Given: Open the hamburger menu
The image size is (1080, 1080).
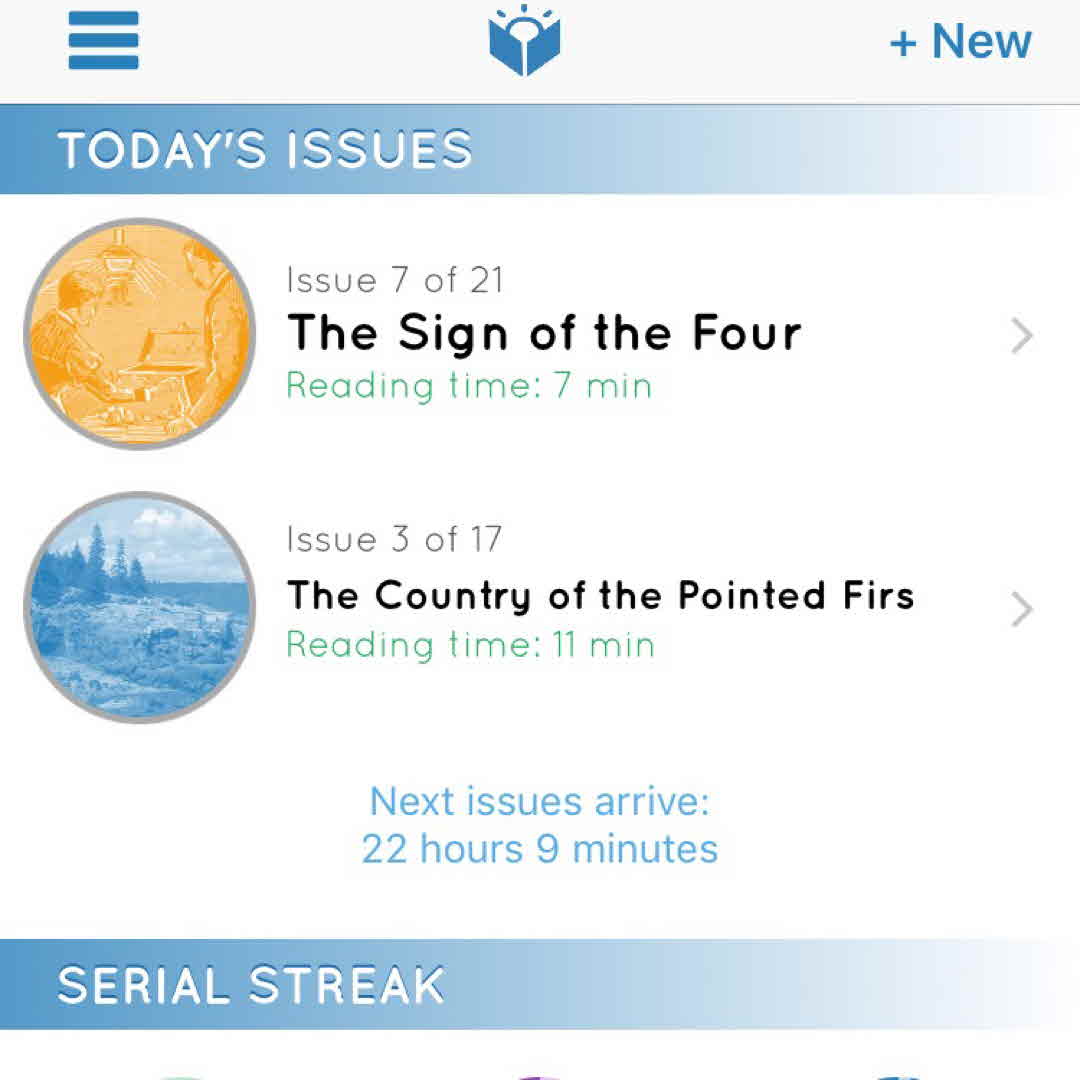Looking at the screenshot, I should click(103, 41).
